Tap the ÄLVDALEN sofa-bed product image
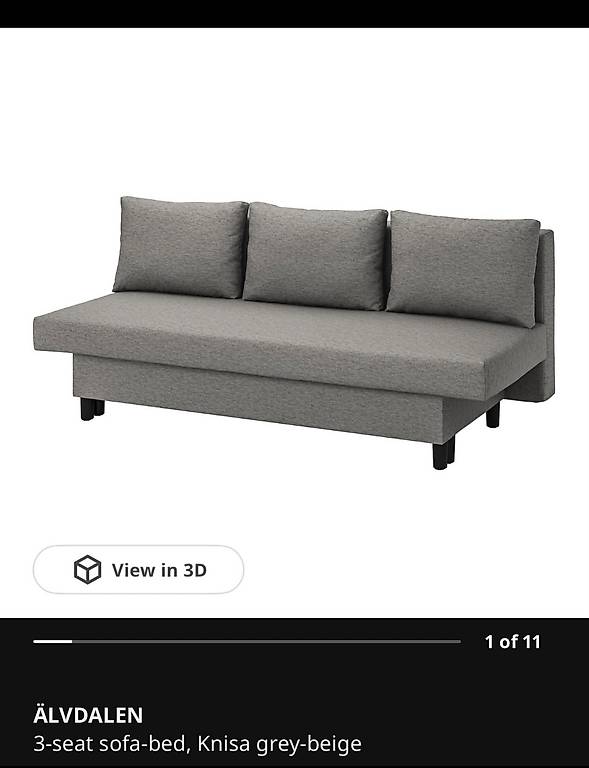The width and height of the screenshot is (589, 768). point(294,333)
